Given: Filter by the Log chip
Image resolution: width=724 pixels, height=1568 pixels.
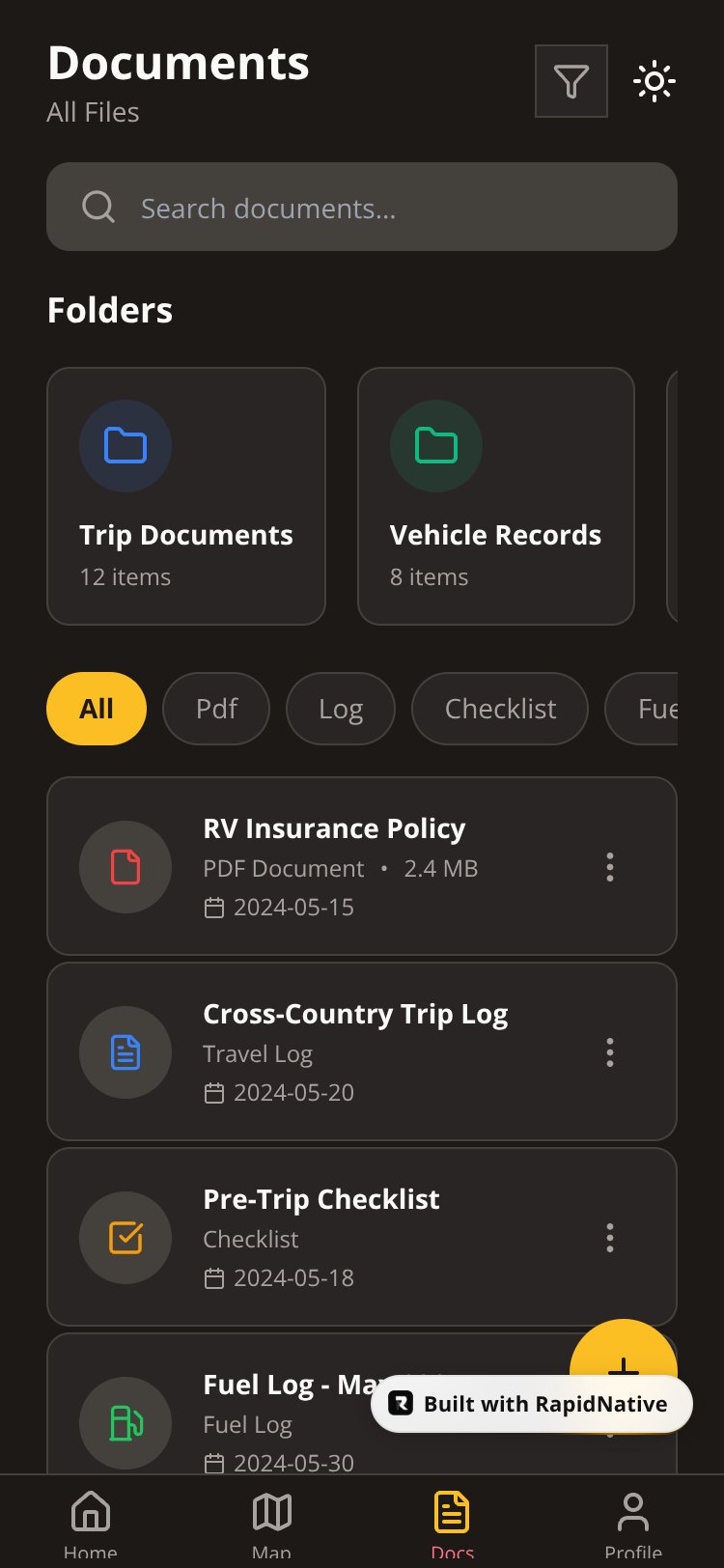Looking at the screenshot, I should pos(341,709).
